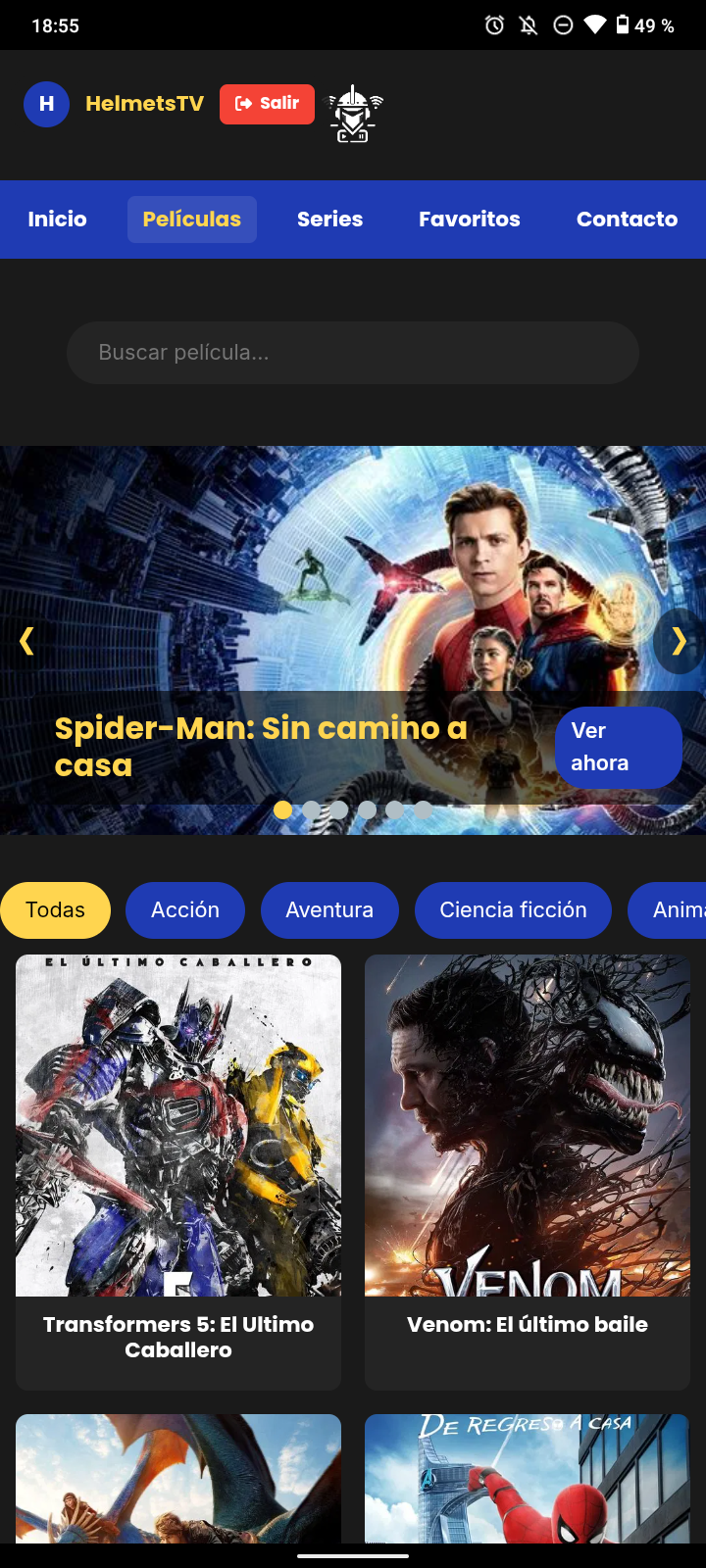Filter by Ciencia ficción

pyautogui.click(x=513, y=910)
